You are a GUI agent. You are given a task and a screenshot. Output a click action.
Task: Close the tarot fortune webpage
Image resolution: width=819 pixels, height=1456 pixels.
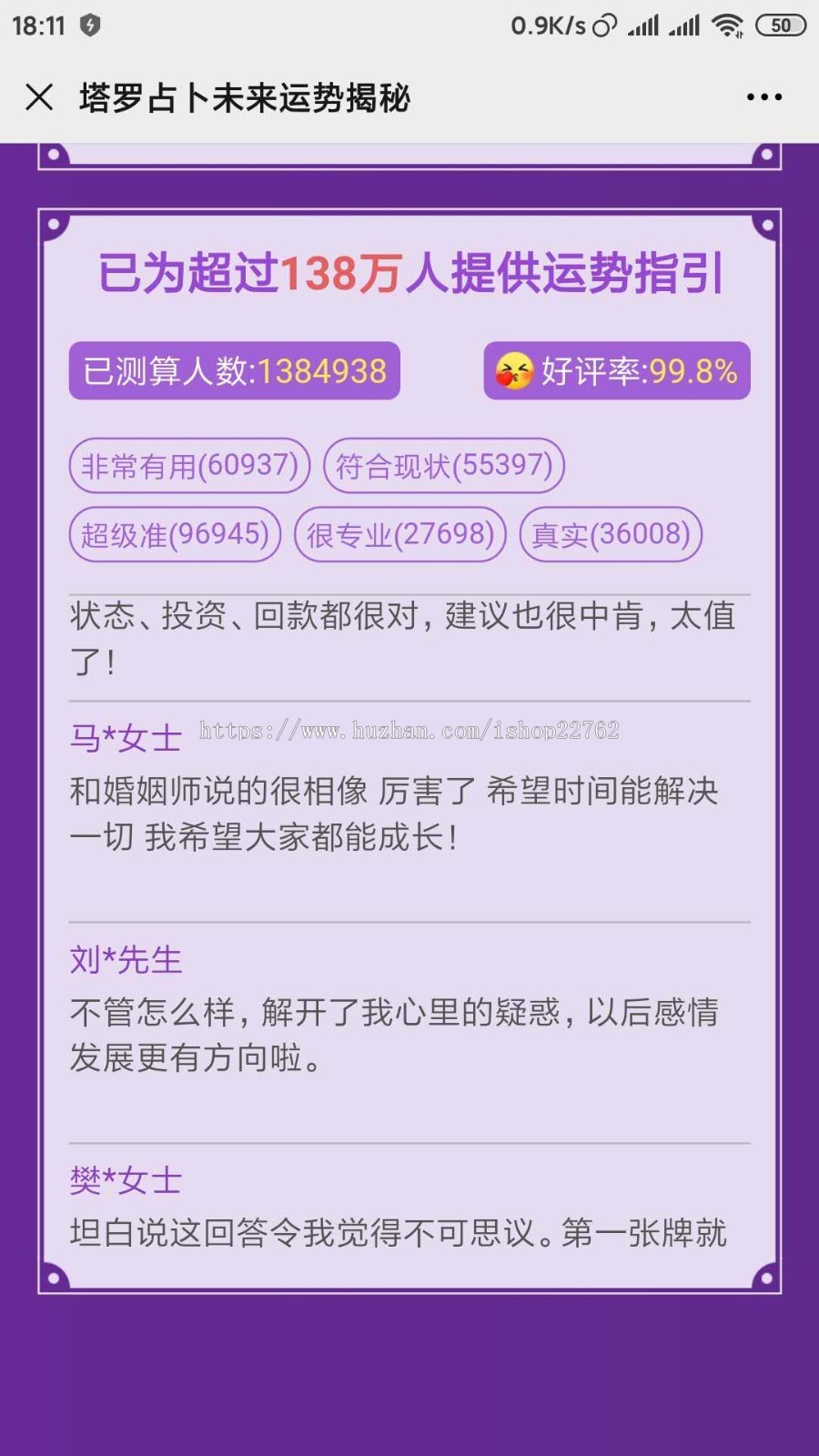click(x=39, y=96)
